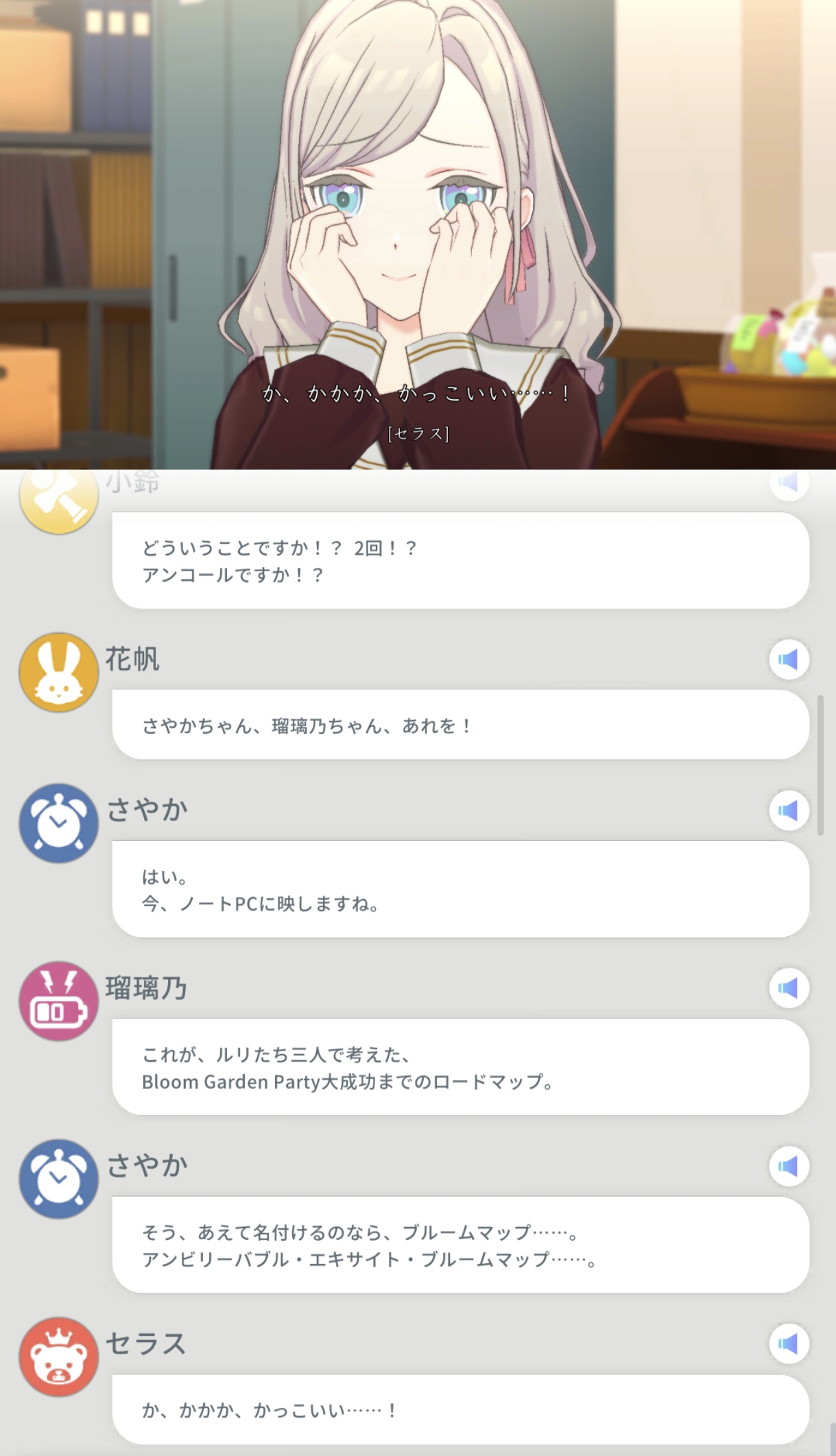Replay 瑠璃乃's Bloom Garden Party line audio
The width and height of the screenshot is (836, 1456).
pos(789,988)
